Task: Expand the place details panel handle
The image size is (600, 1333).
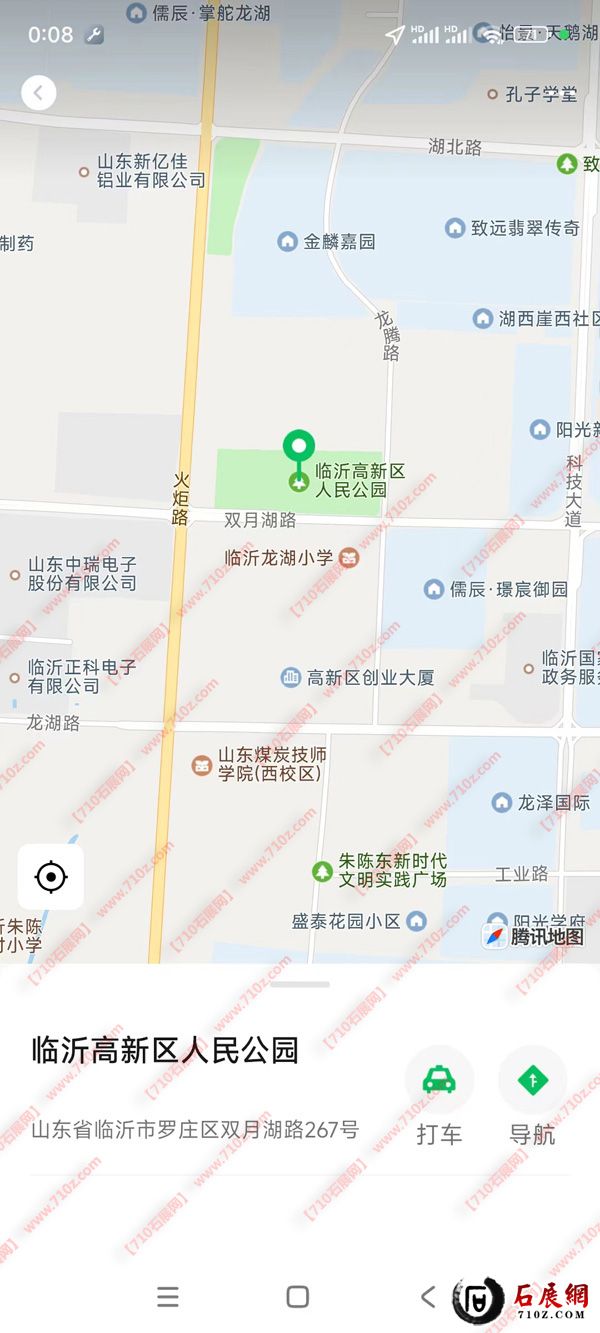Action: click(300, 985)
